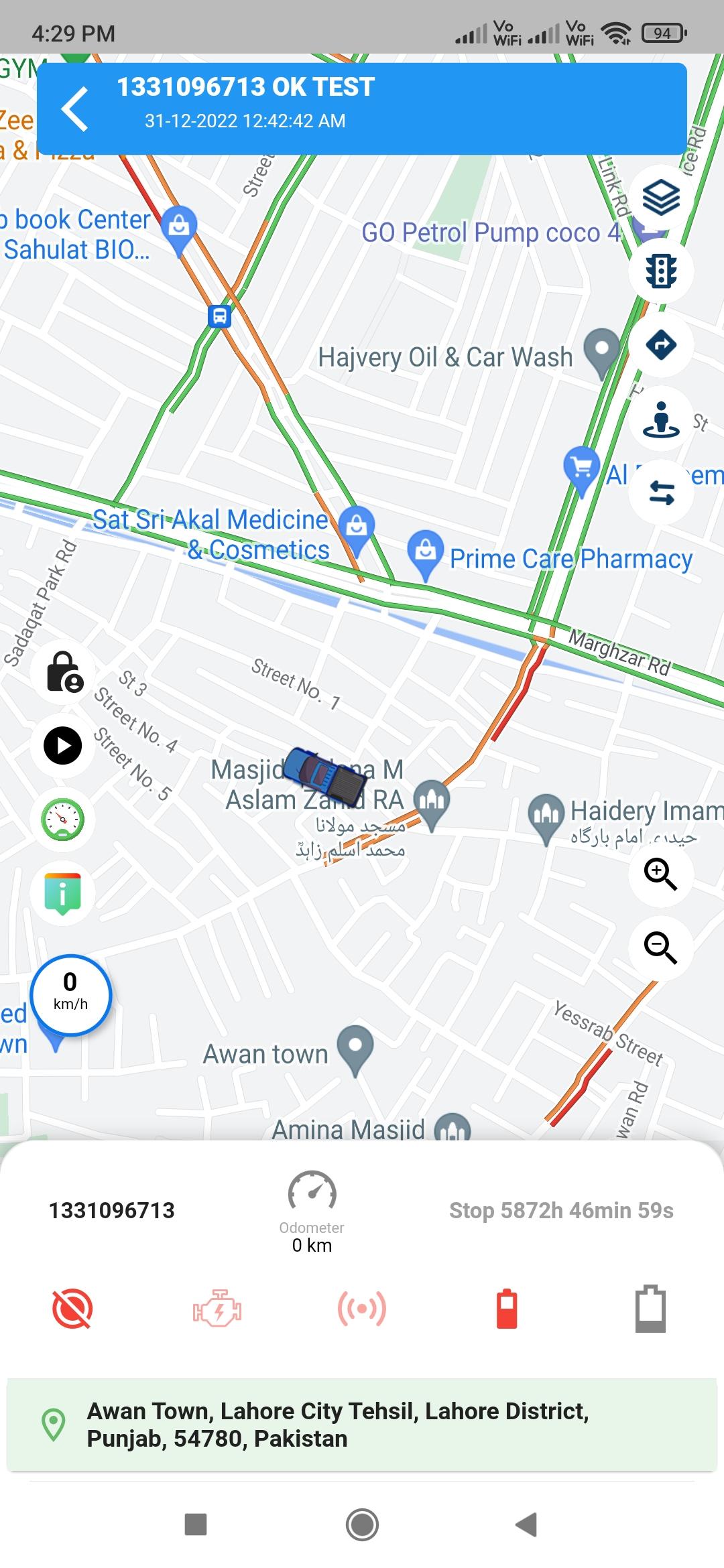Open the green speedometer gauge button
Viewport: 724px width, 1568px height.
tap(63, 819)
